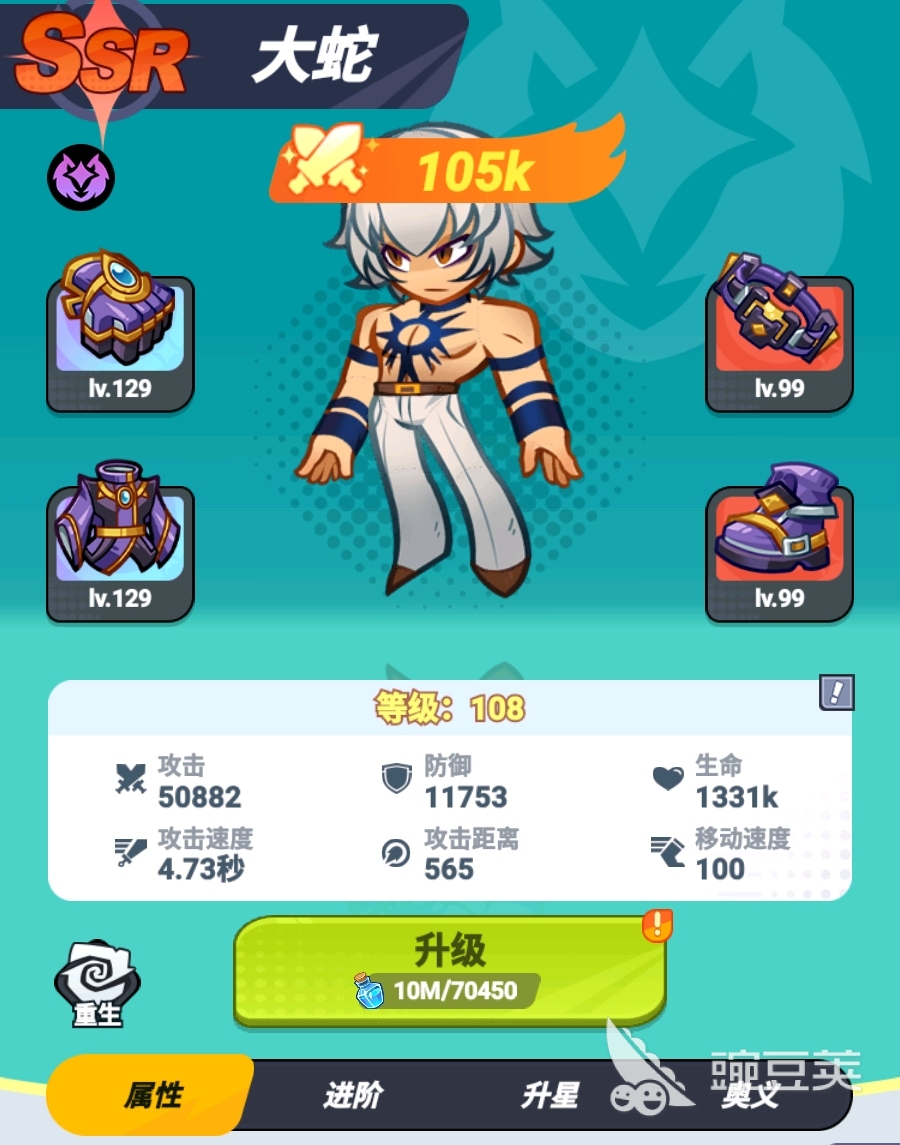Switch to the 进阶 tab
The image size is (900, 1145).
352,1095
